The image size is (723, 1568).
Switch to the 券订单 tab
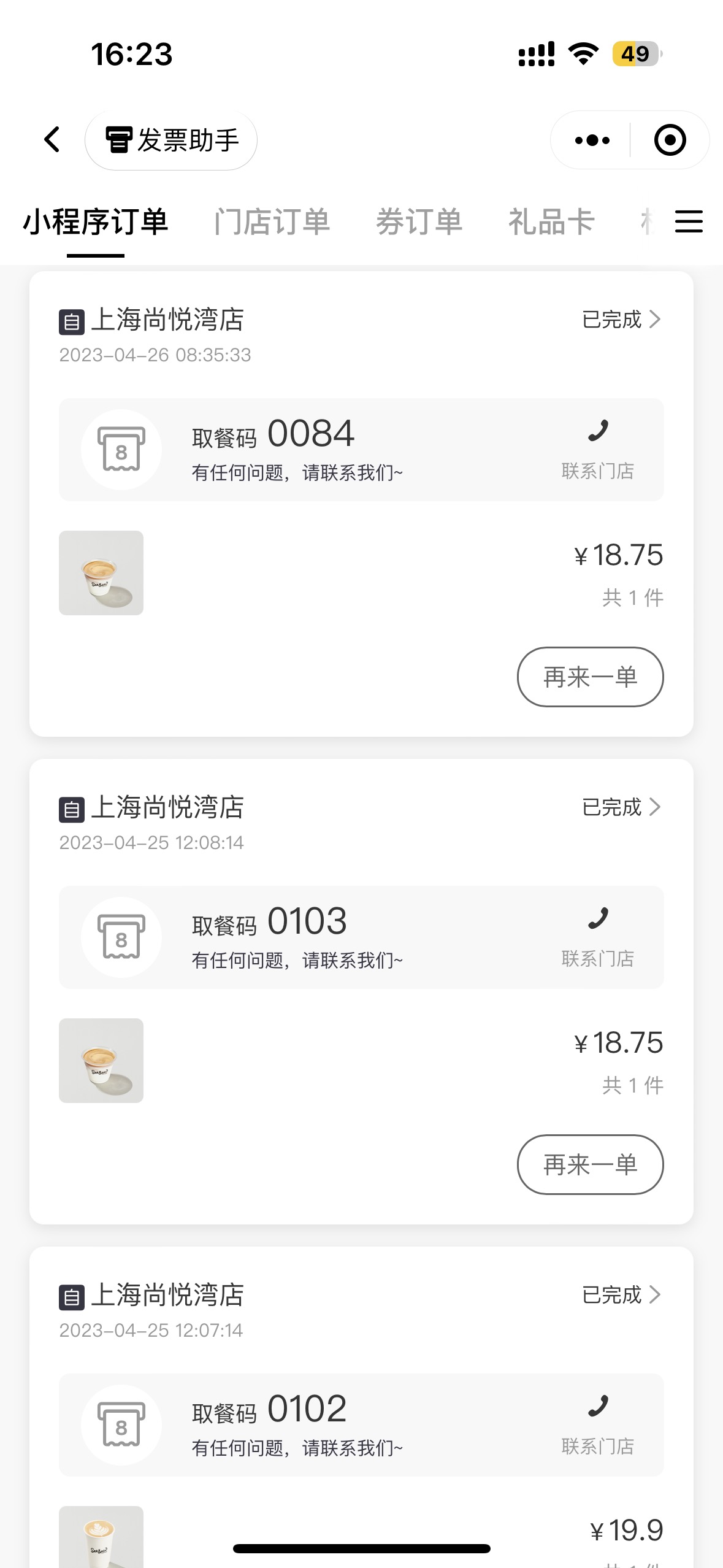(419, 222)
